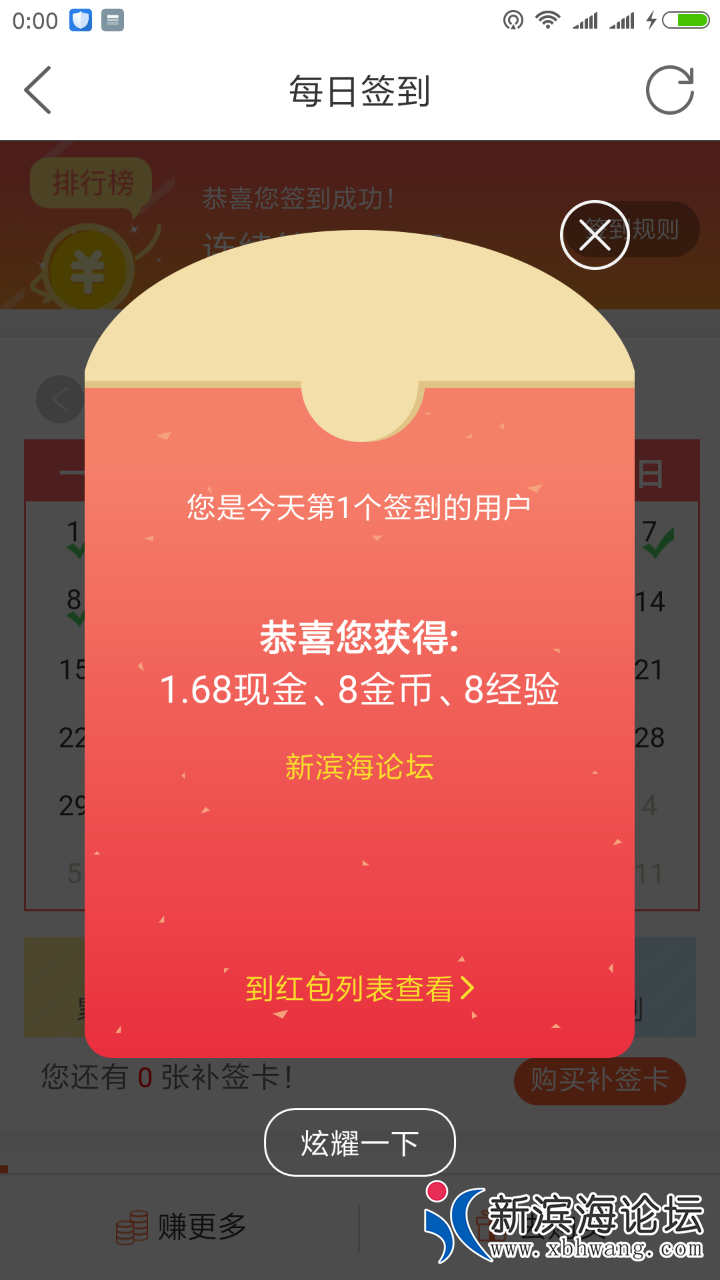The image size is (720, 1280).
Task: Open 到红包列表查看 link
Action: coord(359,989)
